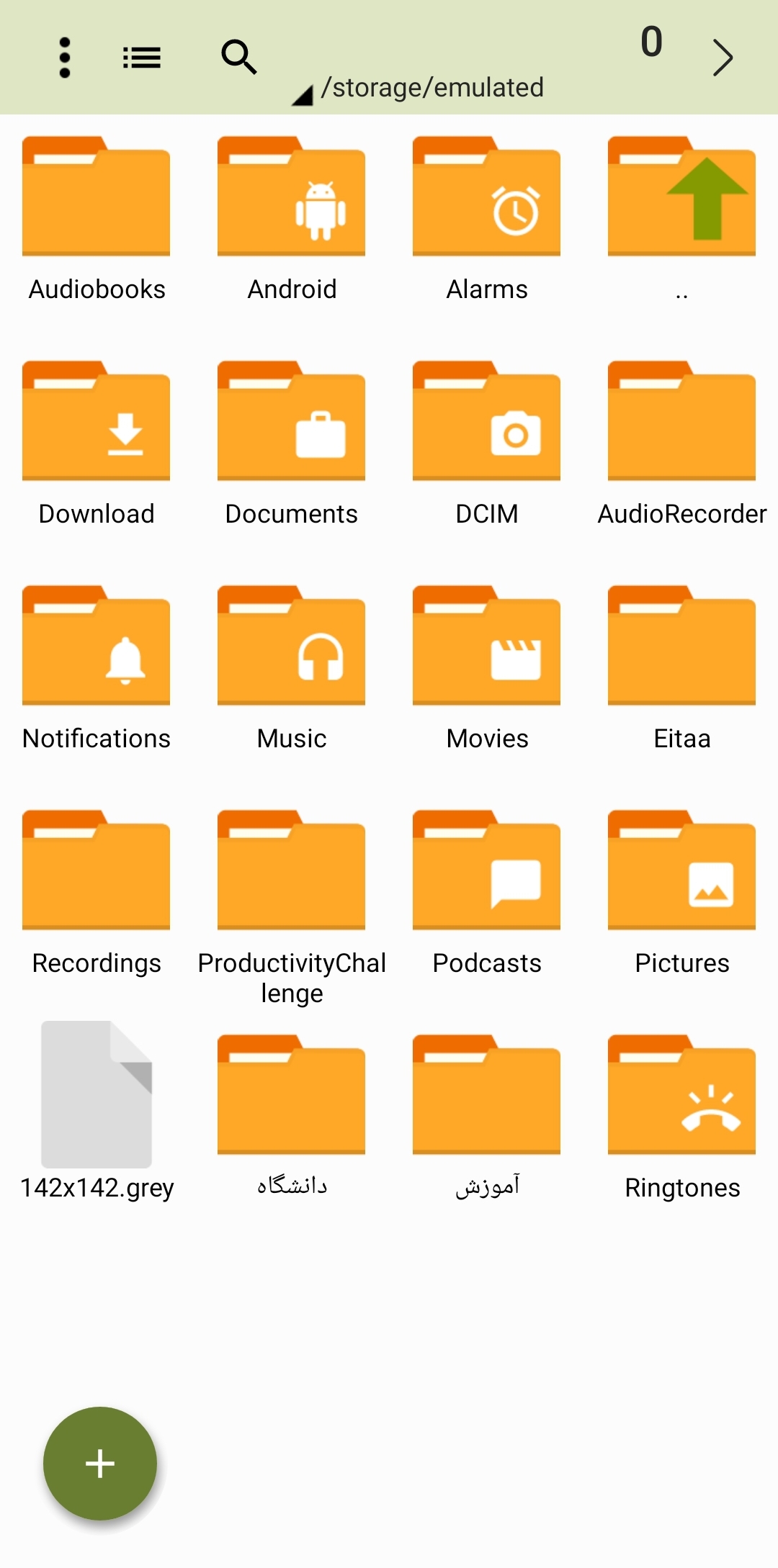778x1568 pixels.
Task: Select the 142x142.grey file
Action: pos(97,1094)
